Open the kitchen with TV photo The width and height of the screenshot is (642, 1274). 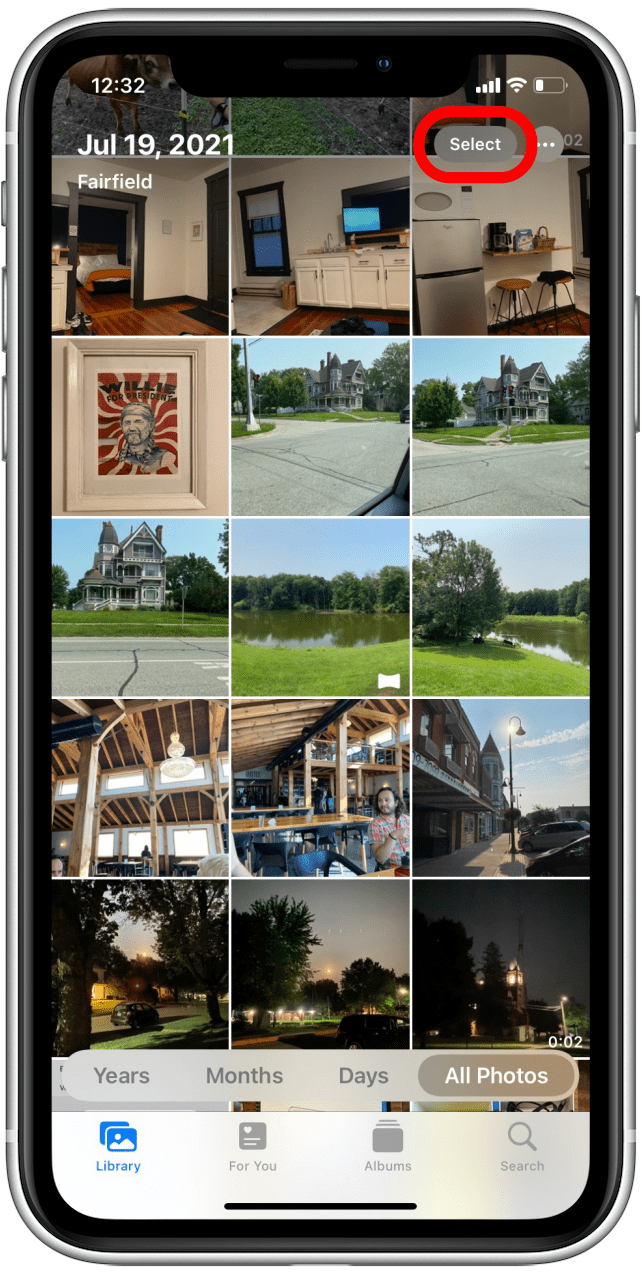tap(320, 245)
